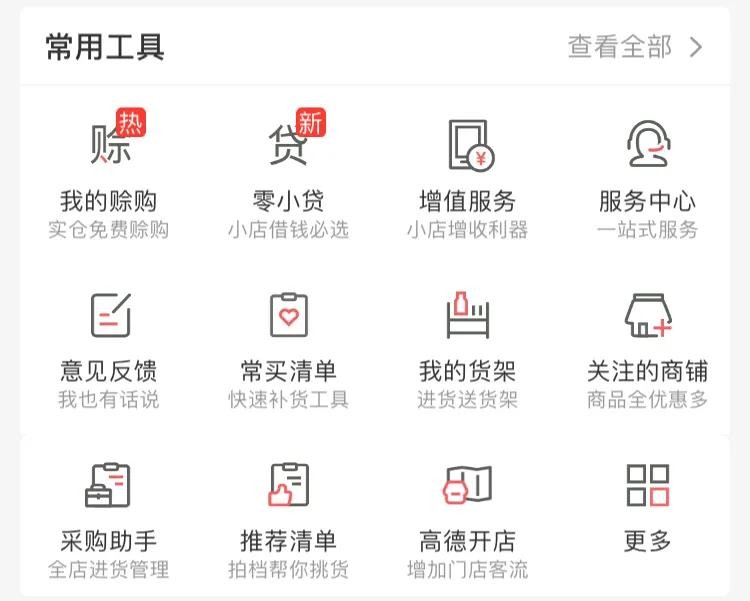Select 高德开店
This screenshot has width=750, height=601.
coord(467,517)
